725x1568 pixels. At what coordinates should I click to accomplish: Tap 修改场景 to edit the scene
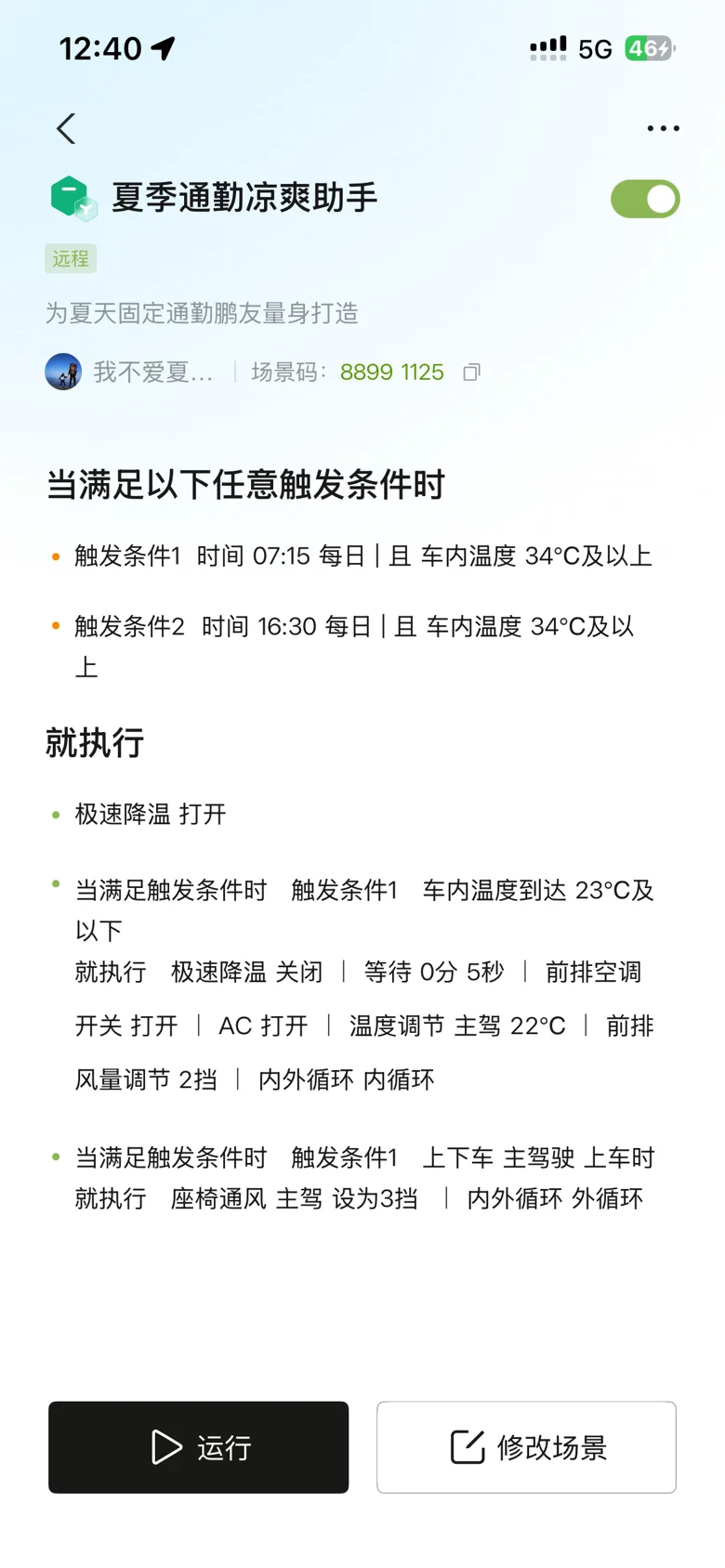point(526,1447)
